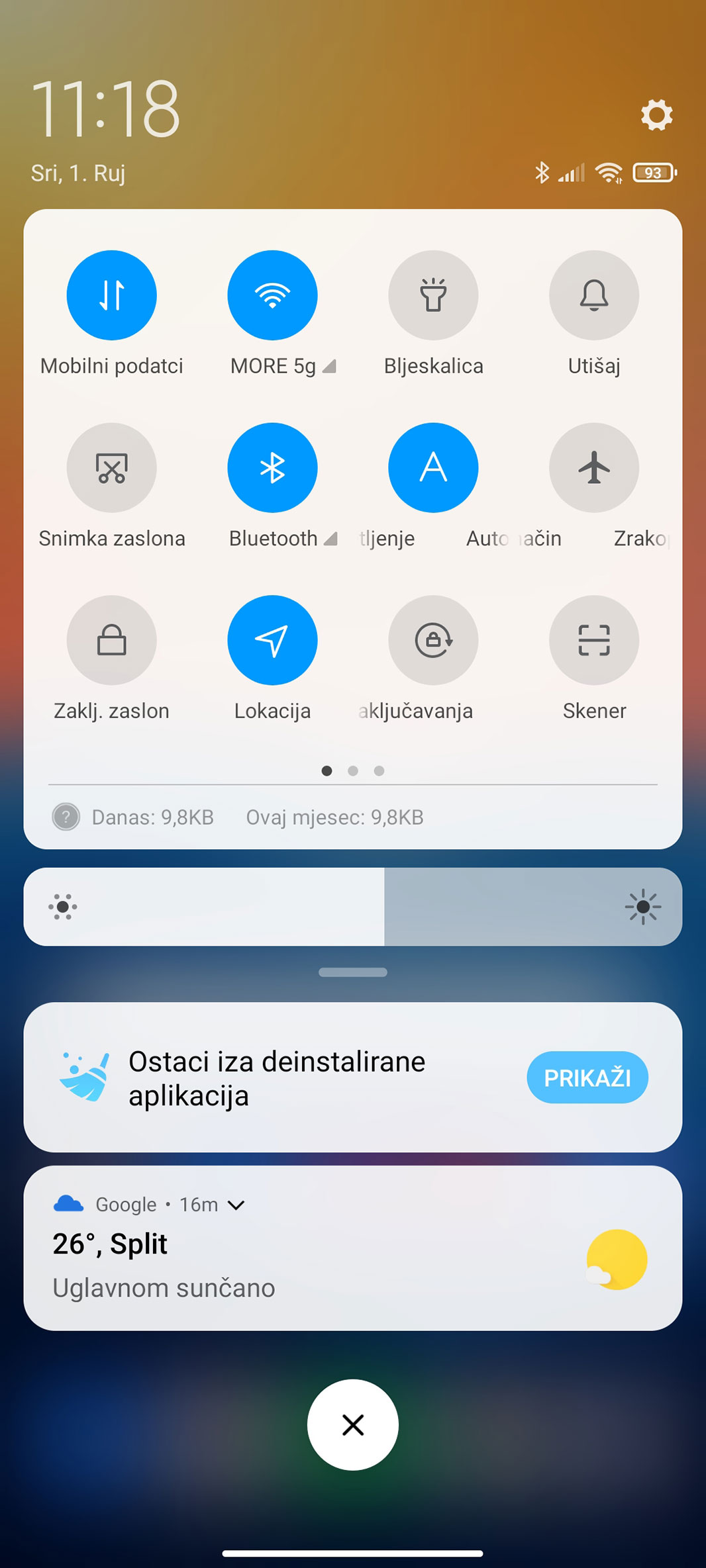This screenshot has height=1568, width=706.
Task: Switch off Bluetooth
Action: pyautogui.click(x=272, y=468)
